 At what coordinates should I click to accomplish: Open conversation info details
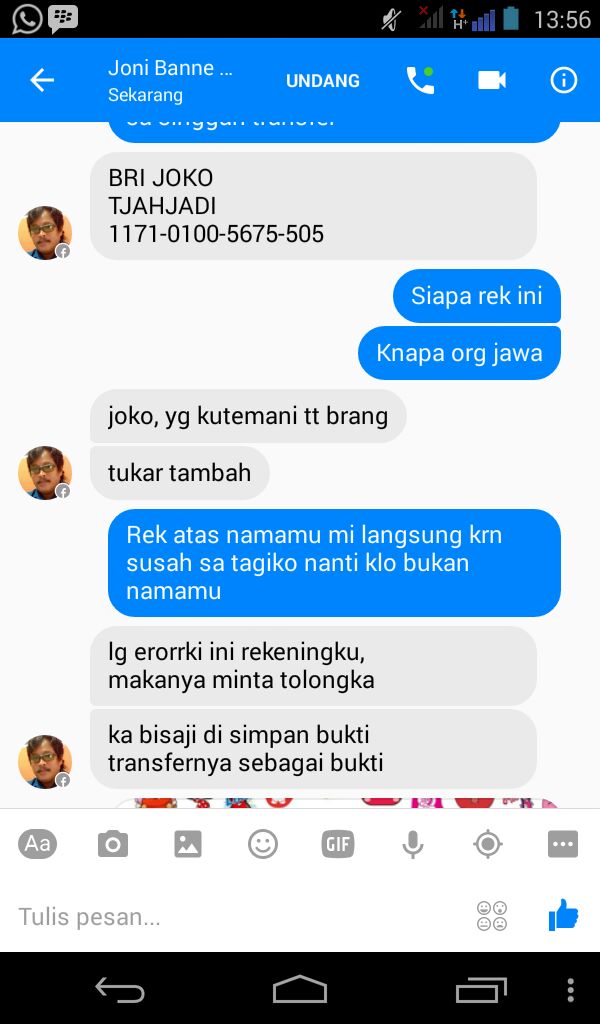563,80
